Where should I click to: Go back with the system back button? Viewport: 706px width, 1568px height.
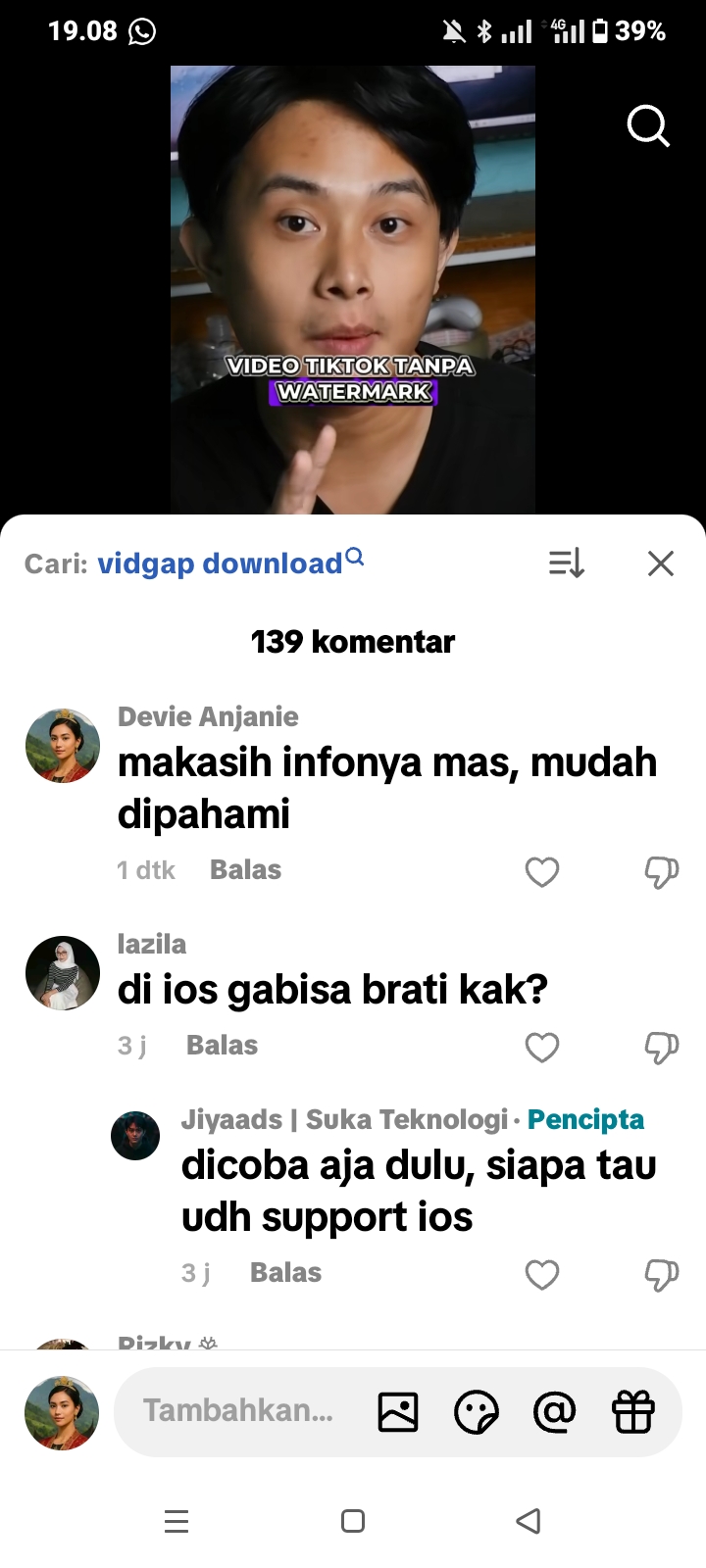(529, 1521)
